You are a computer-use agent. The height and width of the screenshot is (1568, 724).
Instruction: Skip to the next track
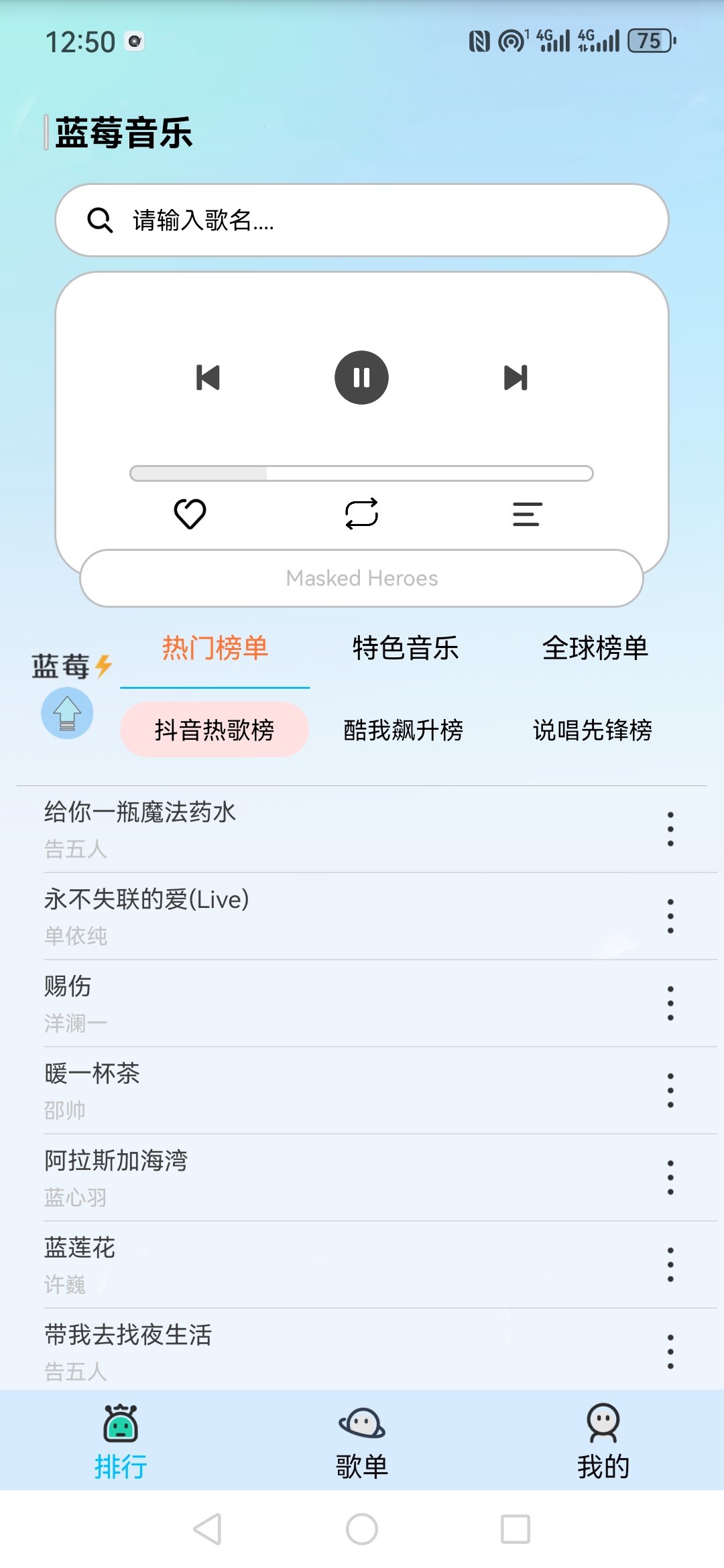pyautogui.click(x=516, y=377)
